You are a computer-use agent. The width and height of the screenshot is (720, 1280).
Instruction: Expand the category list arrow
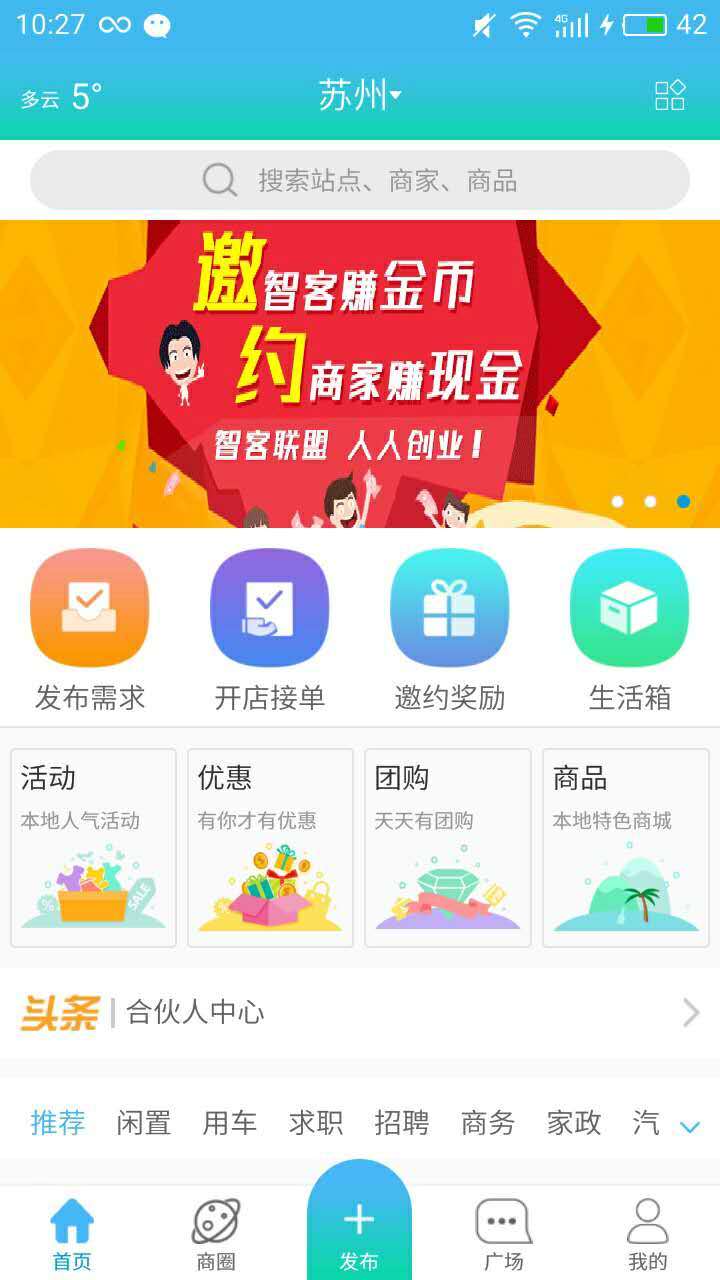pyautogui.click(x=690, y=1127)
